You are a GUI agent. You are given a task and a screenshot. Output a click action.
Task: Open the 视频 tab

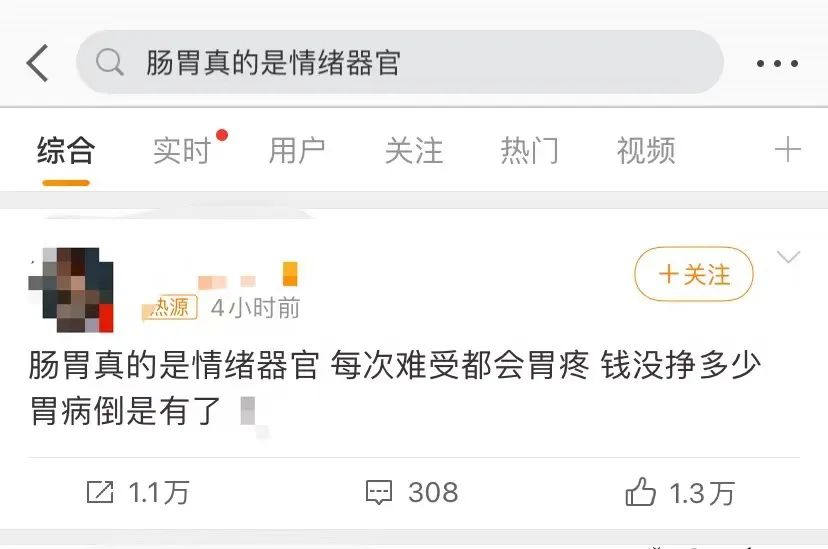645,151
